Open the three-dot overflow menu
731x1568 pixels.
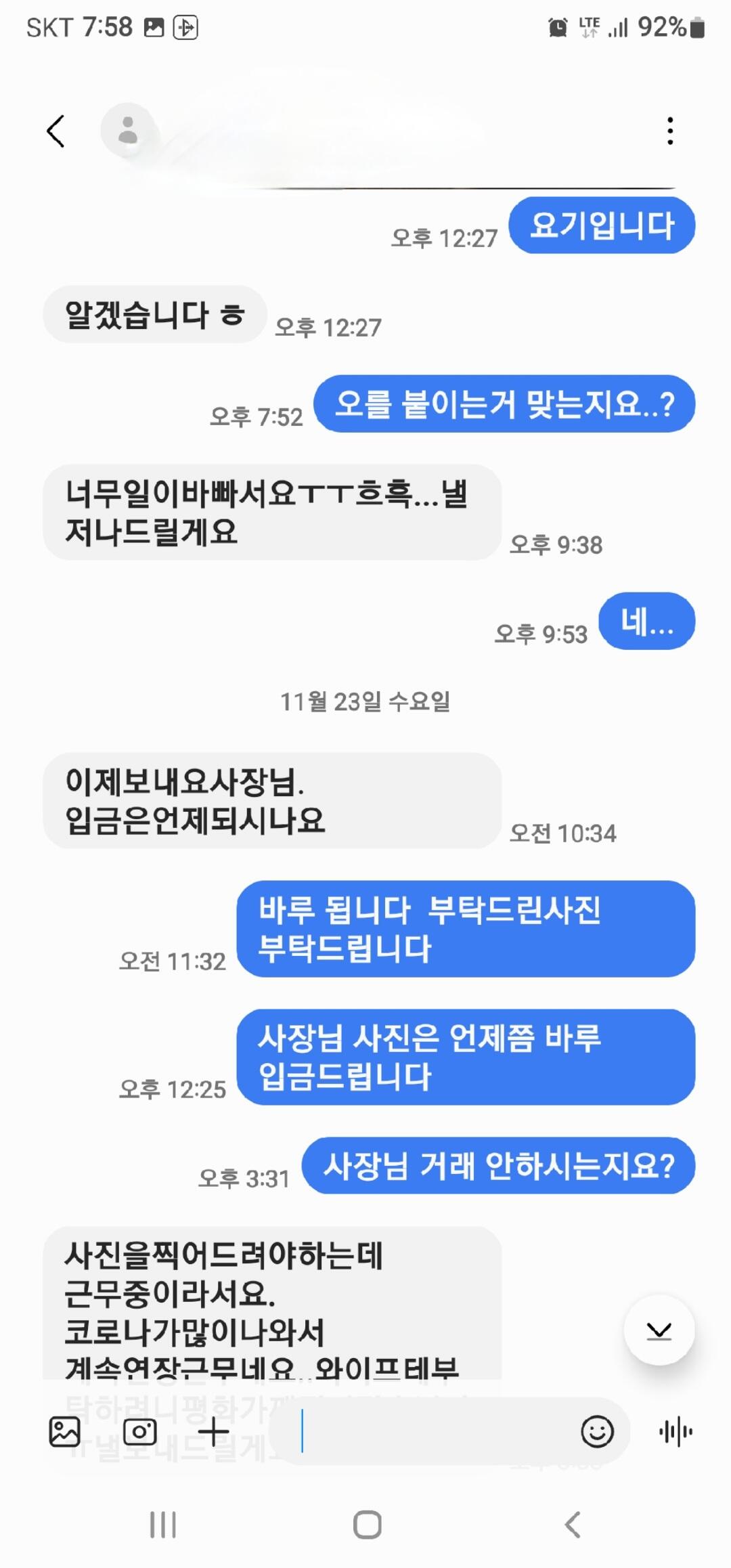click(669, 131)
